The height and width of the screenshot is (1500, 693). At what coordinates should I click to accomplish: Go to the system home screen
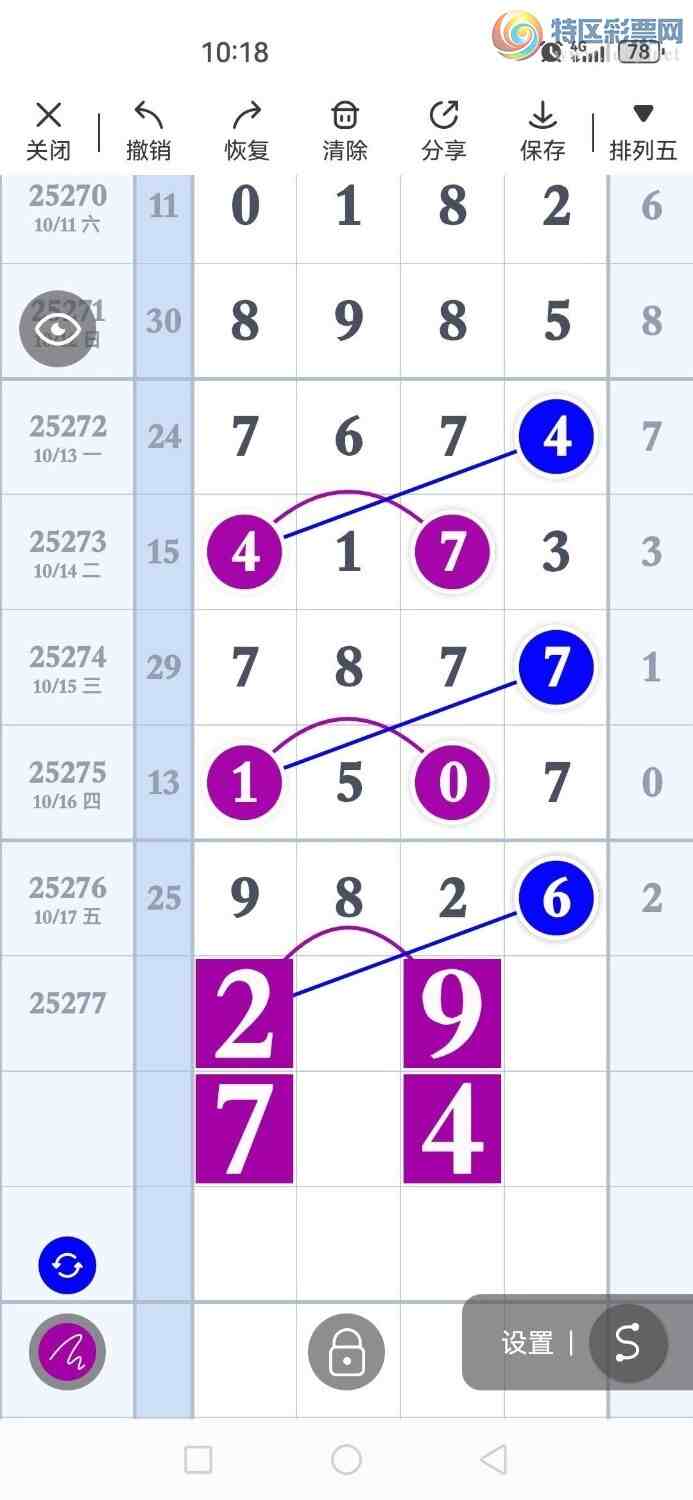tap(346, 1459)
